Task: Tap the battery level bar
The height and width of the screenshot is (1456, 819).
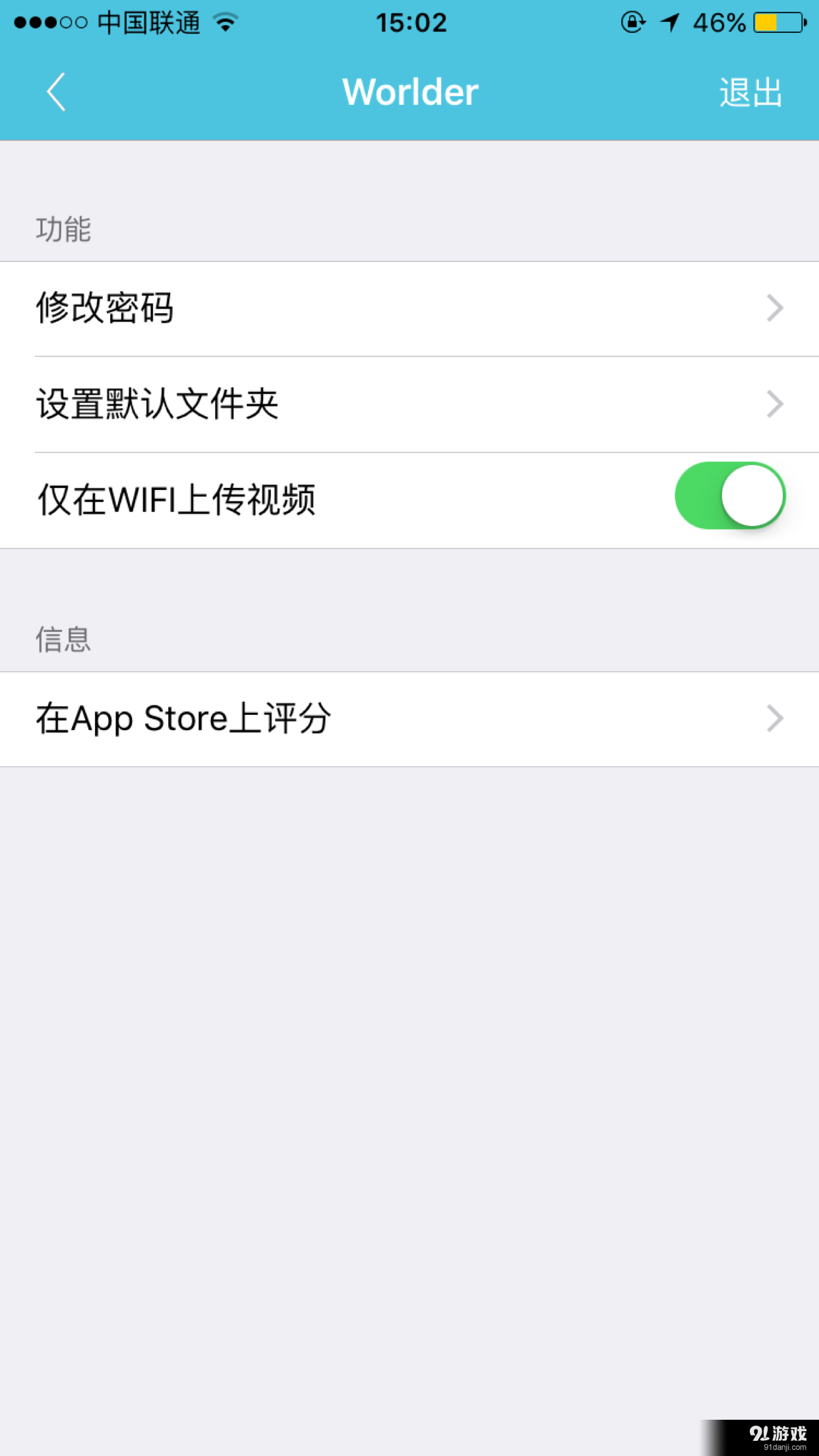Action: [x=778, y=22]
